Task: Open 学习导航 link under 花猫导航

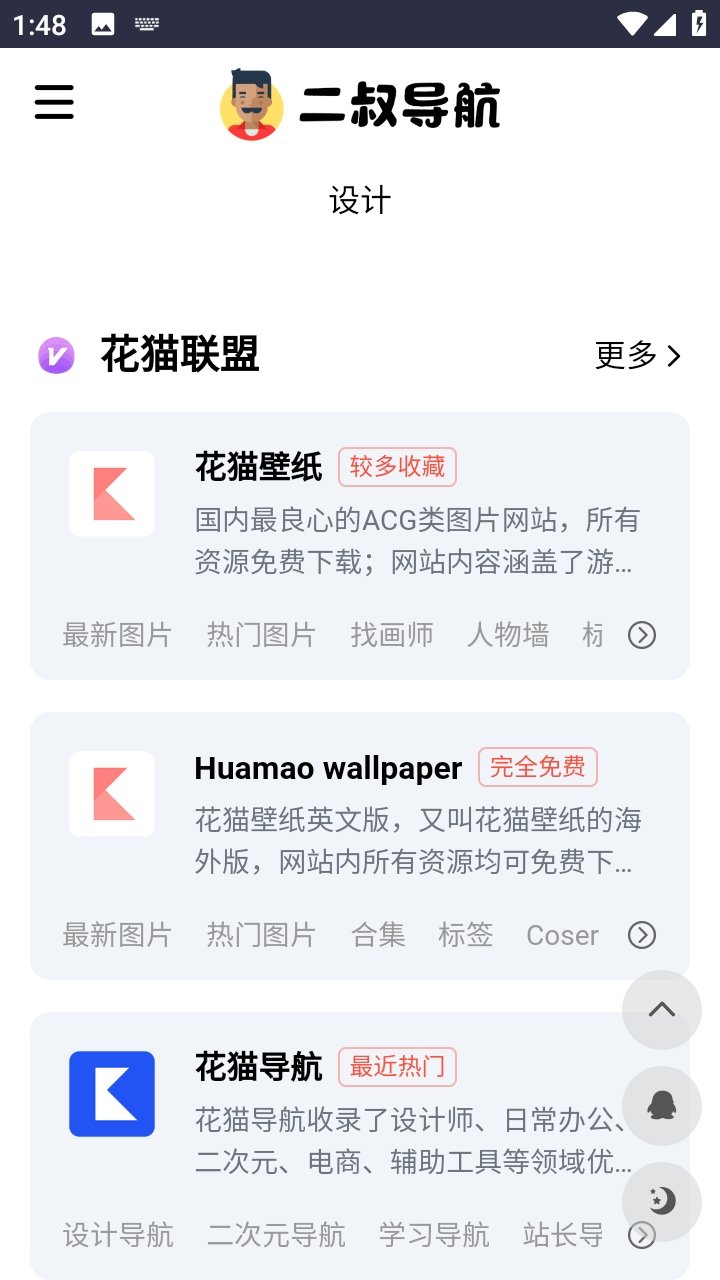Action: coord(434,1235)
